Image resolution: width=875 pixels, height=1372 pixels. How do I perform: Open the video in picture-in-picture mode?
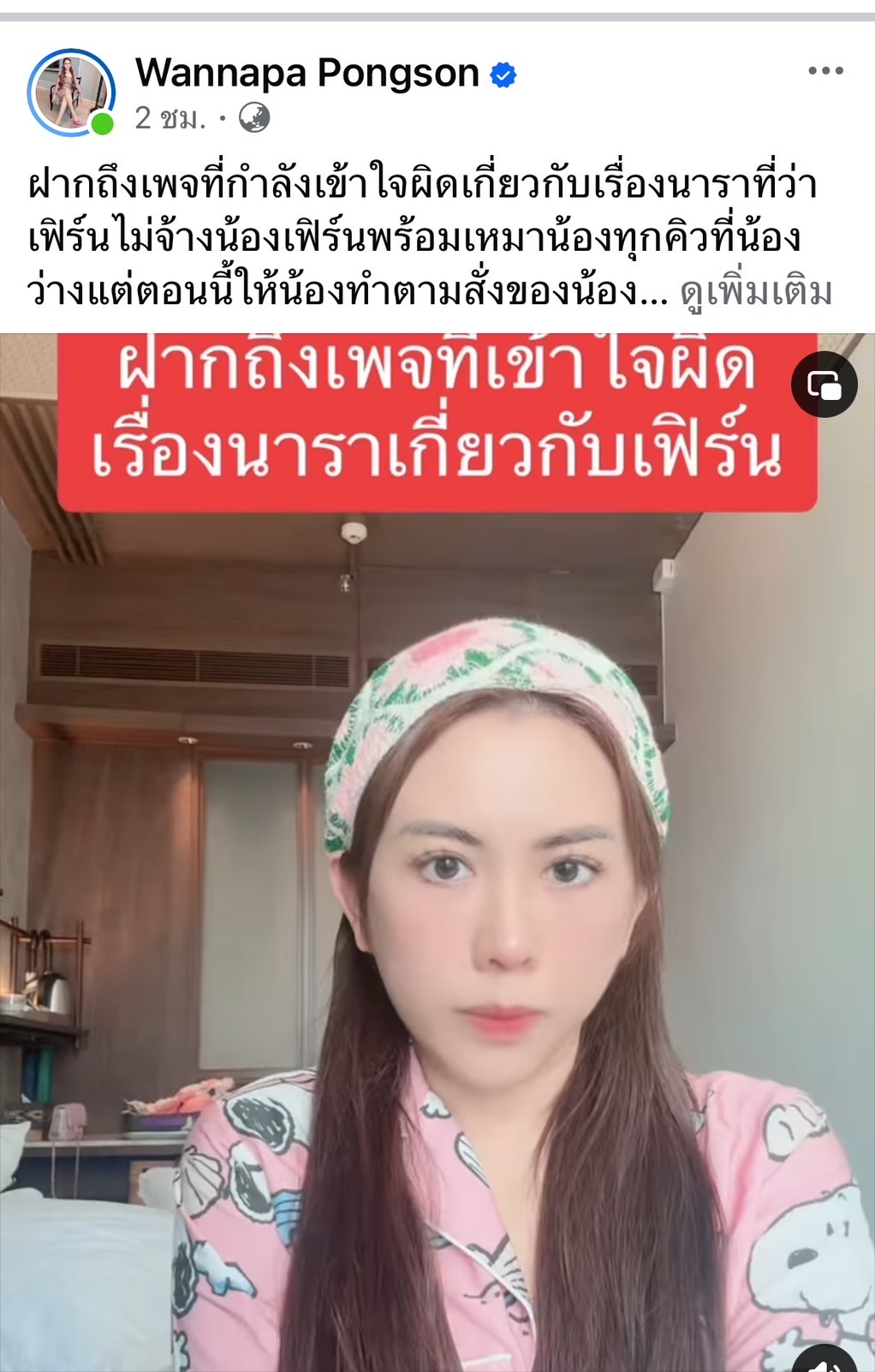(824, 385)
